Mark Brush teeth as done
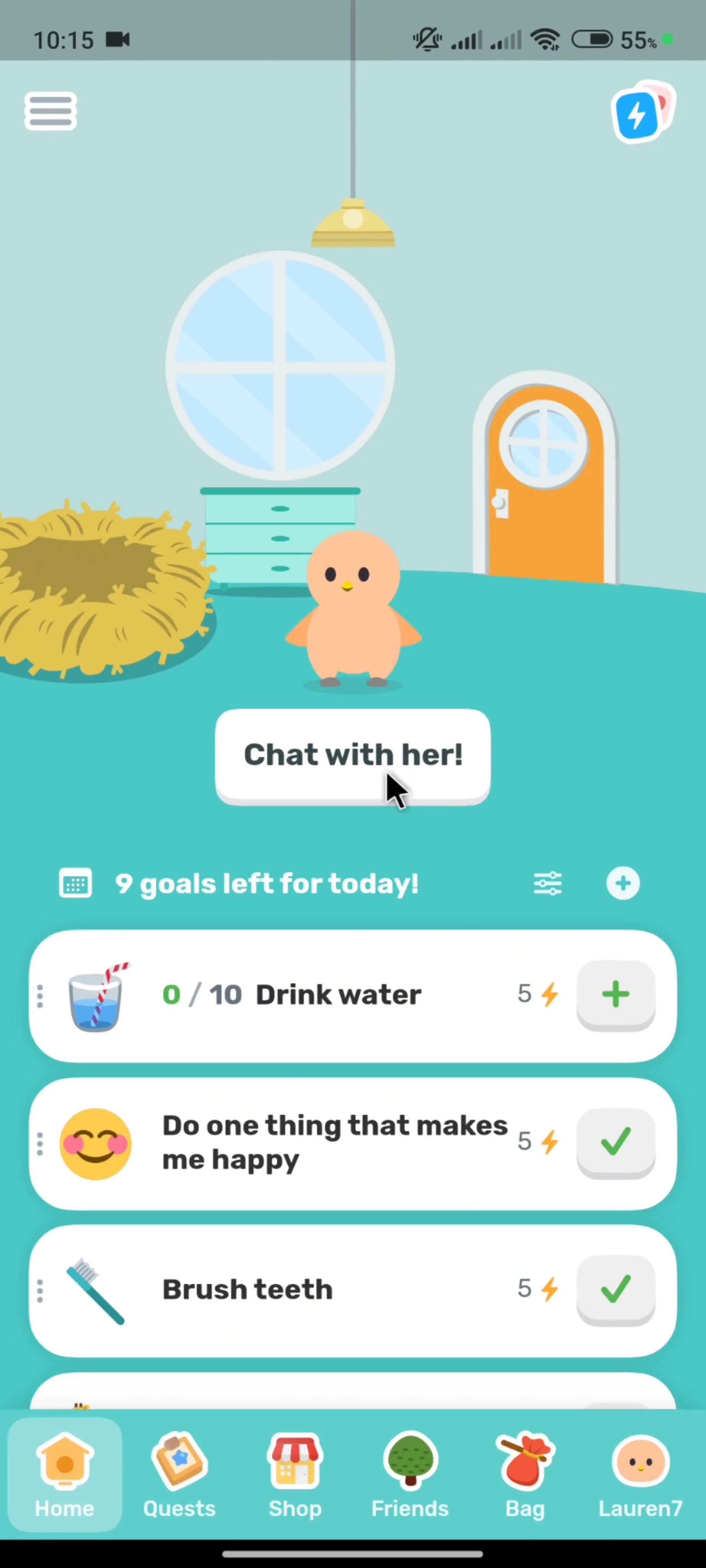The height and width of the screenshot is (1568, 706). pos(615,1289)
